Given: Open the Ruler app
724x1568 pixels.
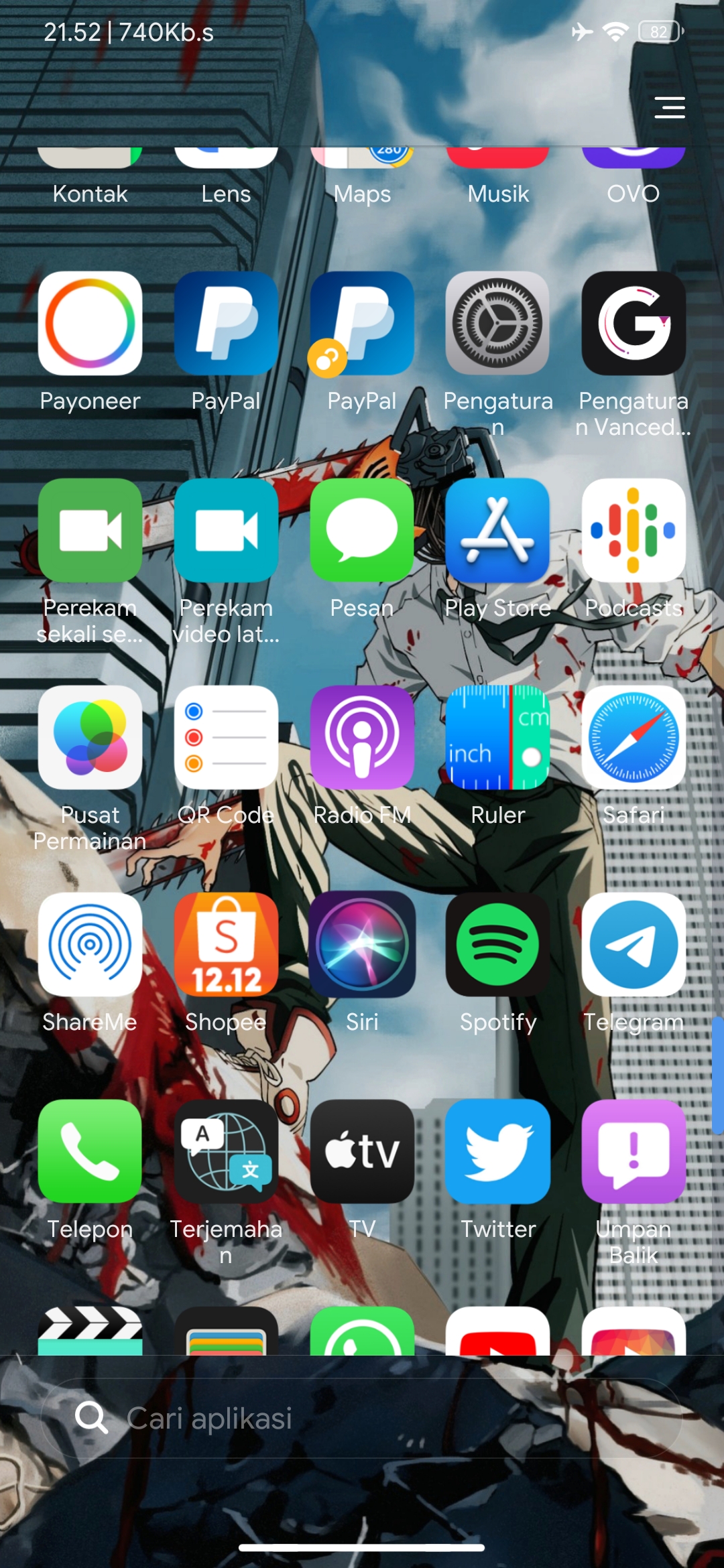Looking at the screenshot, I should 497,738.
